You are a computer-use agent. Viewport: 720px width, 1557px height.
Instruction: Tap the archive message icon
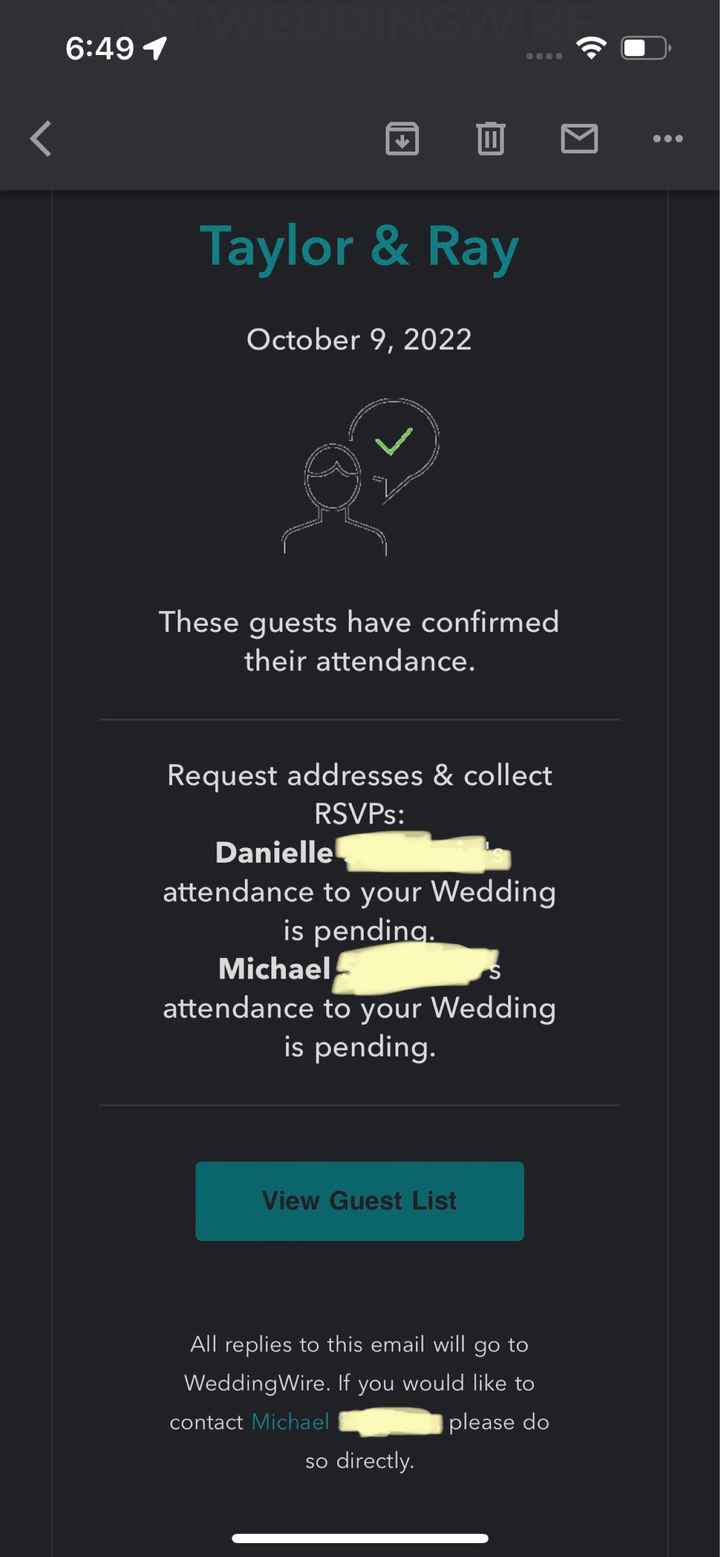[402, 139]
